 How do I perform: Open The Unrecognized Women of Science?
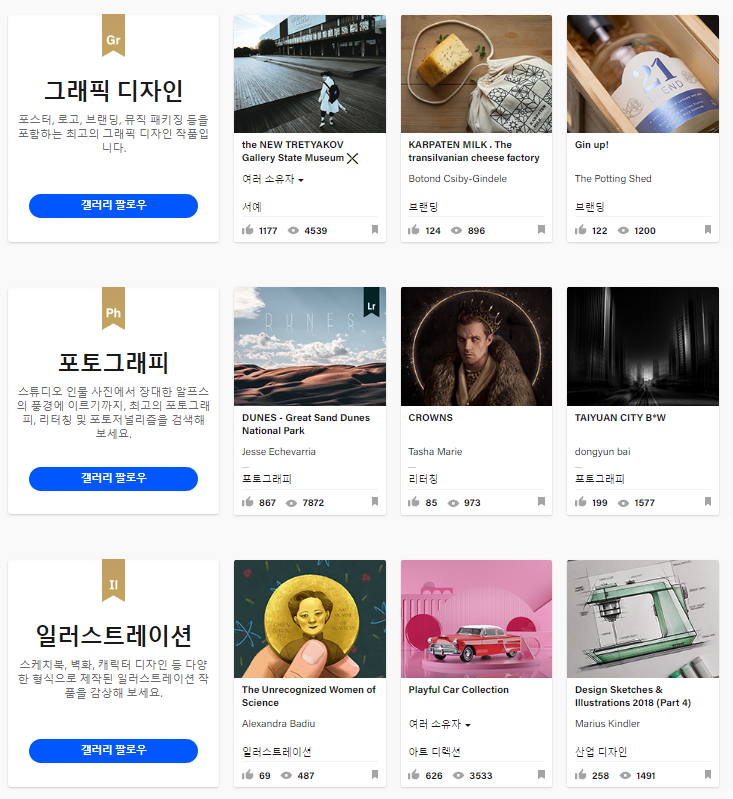pos(309,618)
